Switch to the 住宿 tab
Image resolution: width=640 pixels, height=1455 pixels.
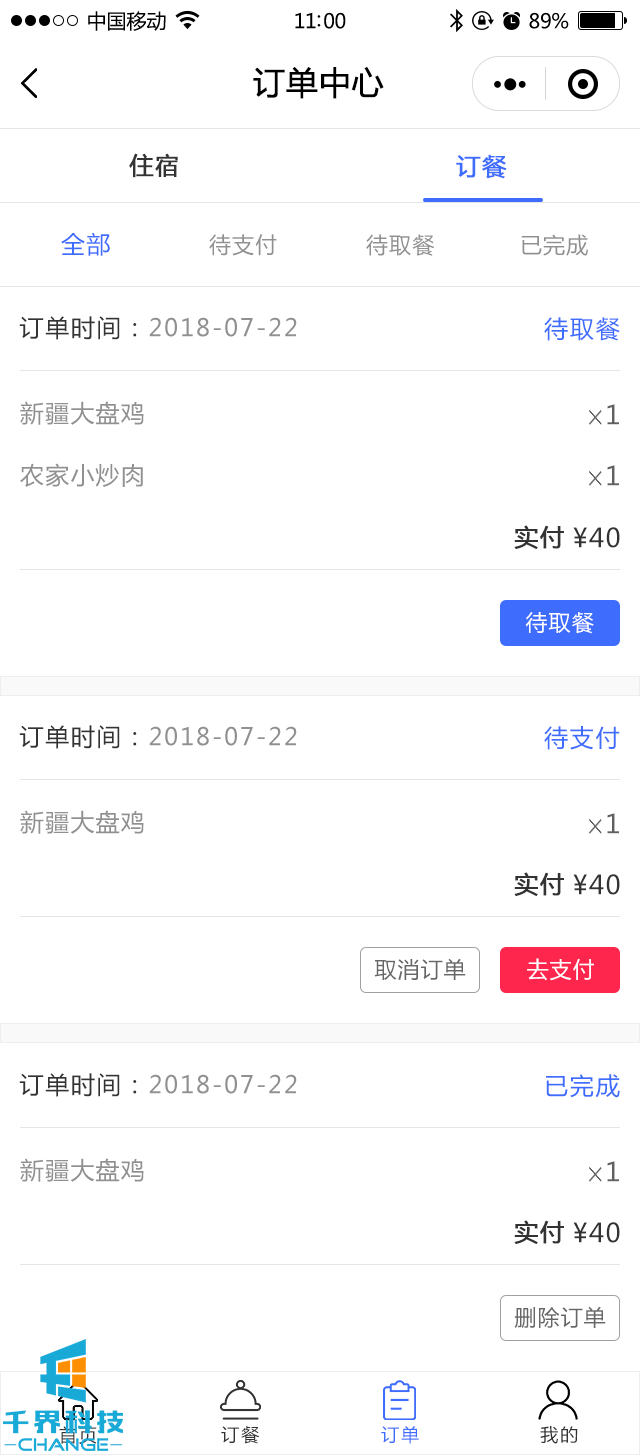click(x=154, y=166)
